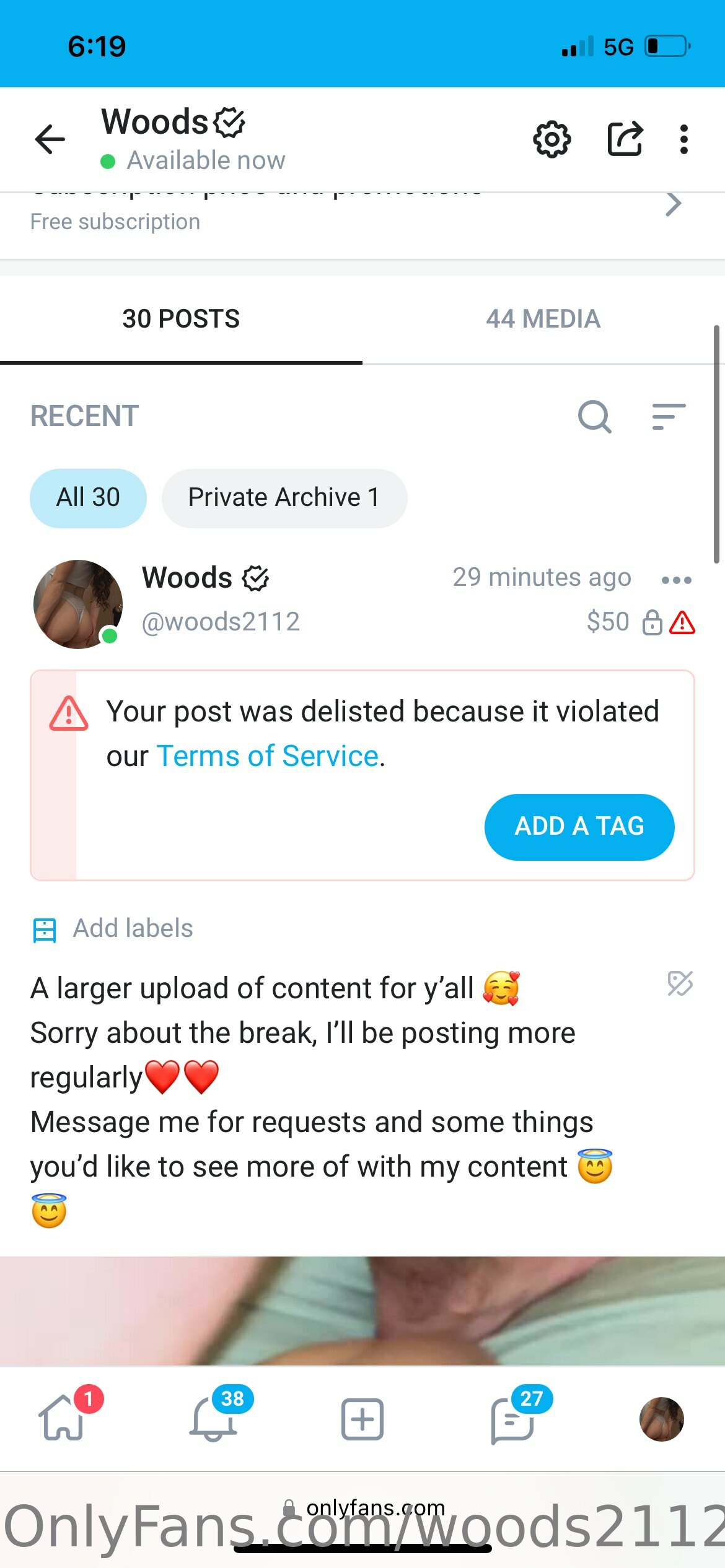
Task: Open messages with 27 unread
Action: tap(513, 1418)
